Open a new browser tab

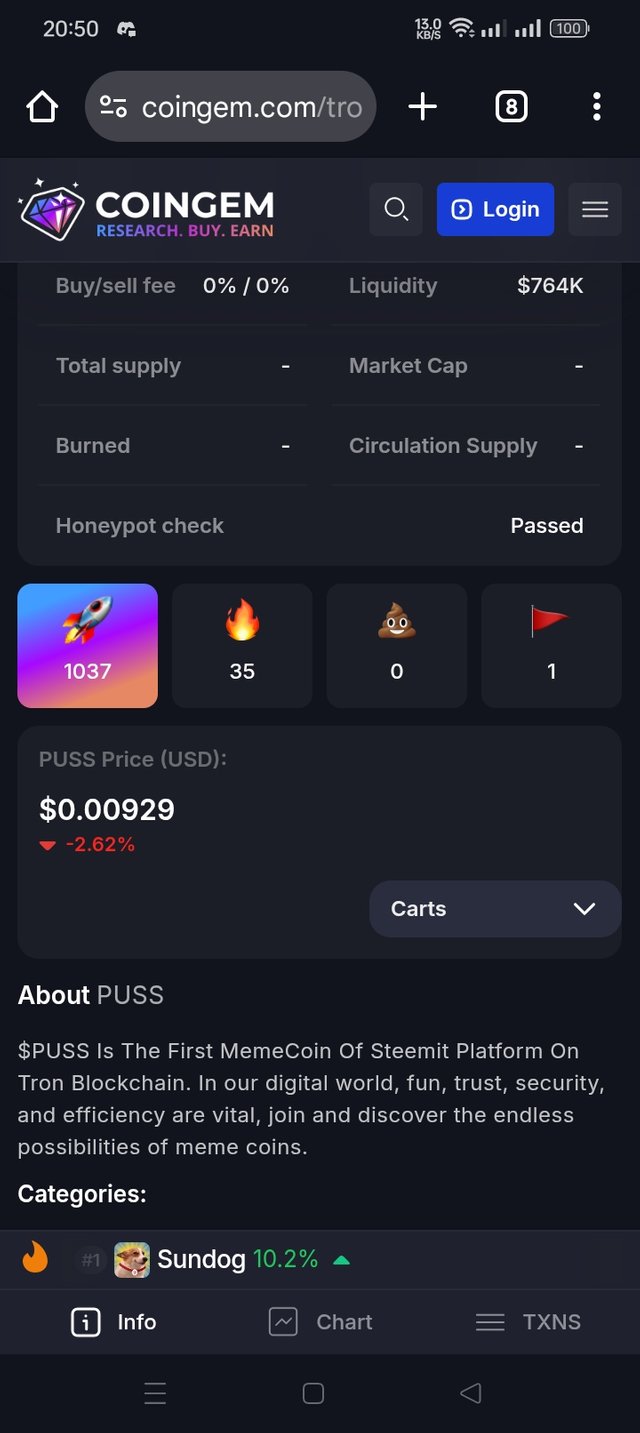(x=423, y=107)
